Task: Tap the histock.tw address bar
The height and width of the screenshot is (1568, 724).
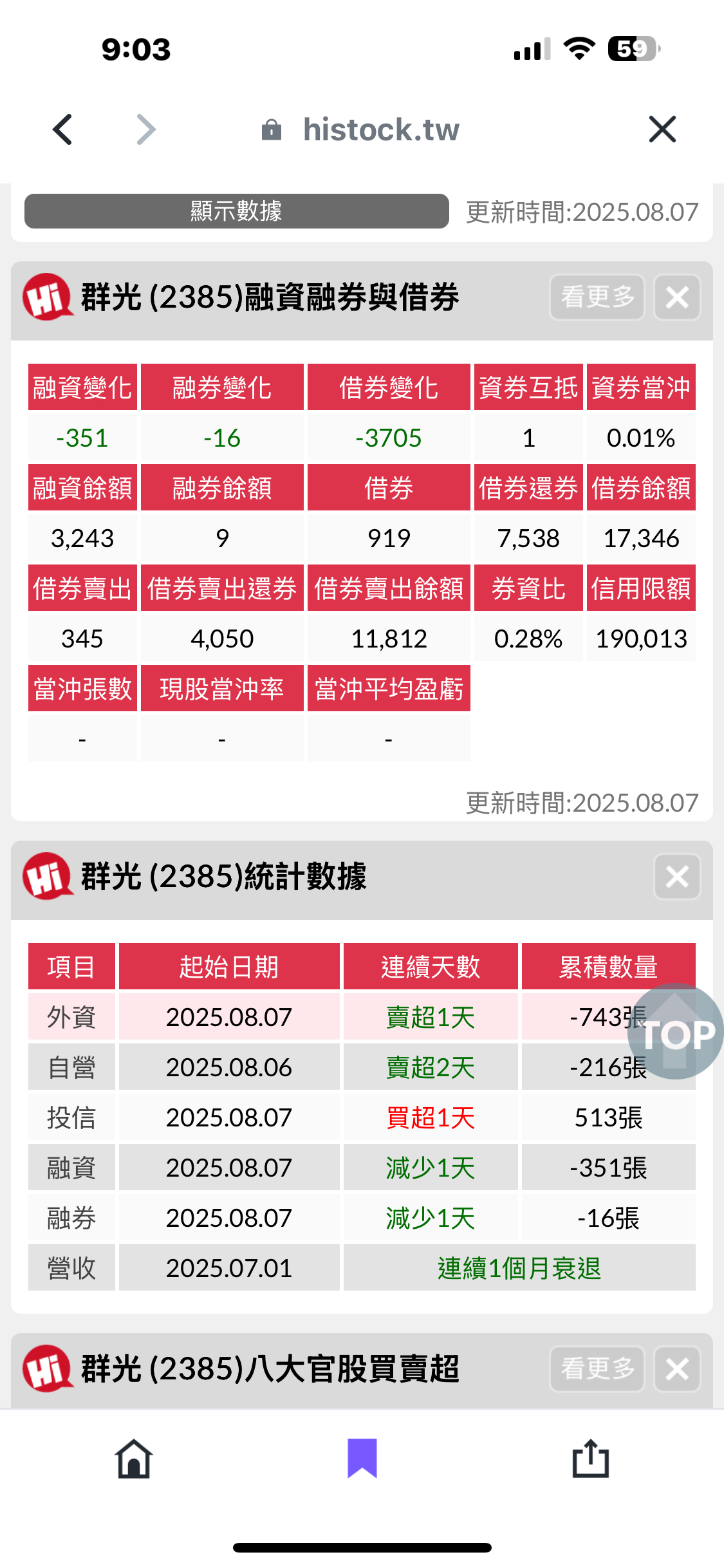Action: (362, 129)
